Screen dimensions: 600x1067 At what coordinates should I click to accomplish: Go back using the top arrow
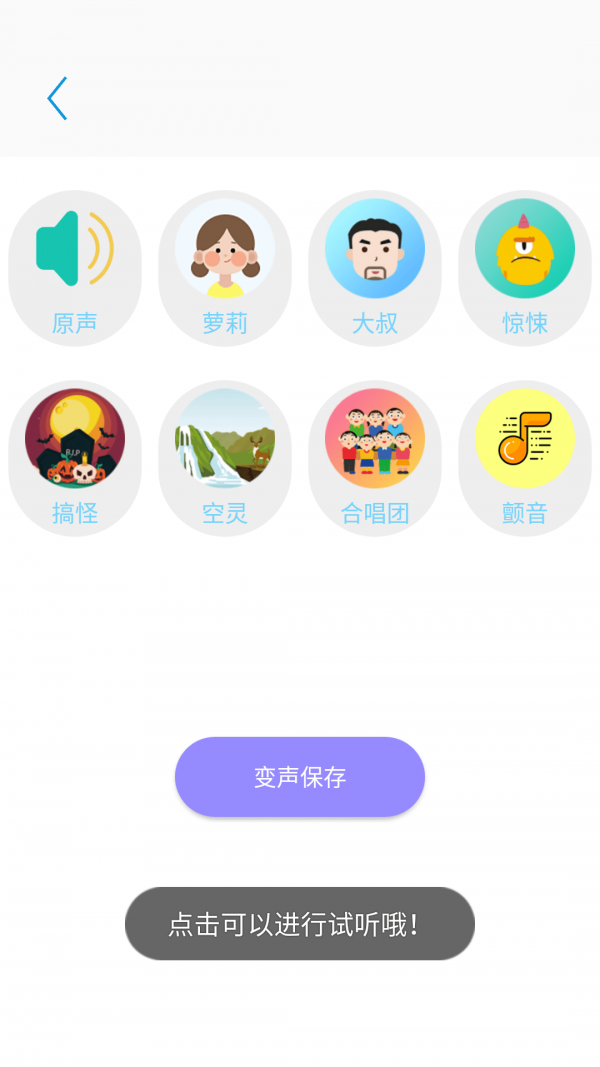point(57,99)
